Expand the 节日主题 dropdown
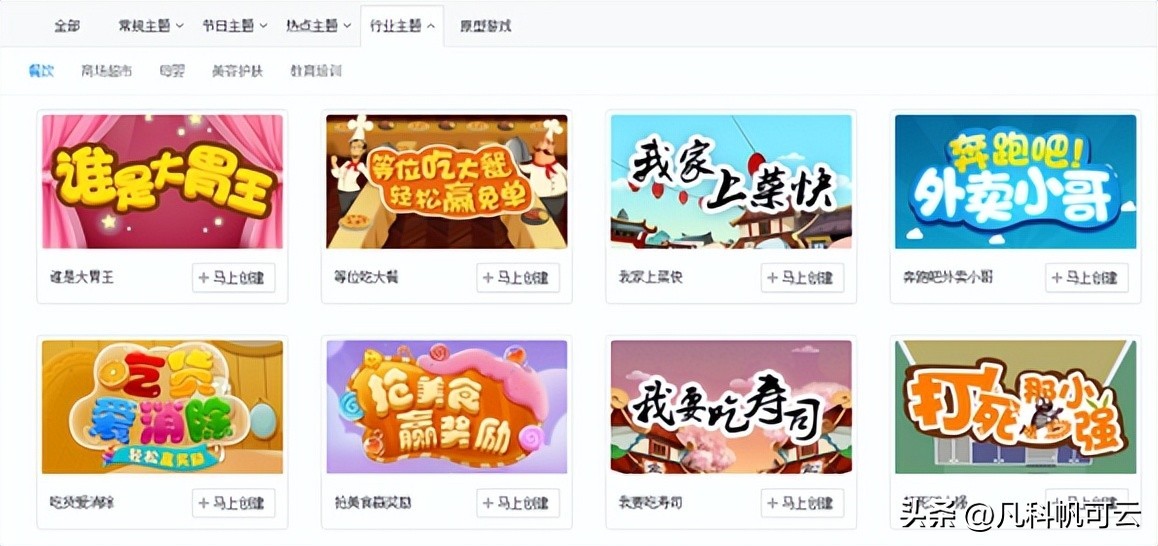Screen dimensions: 1158x546 (235, 26)
